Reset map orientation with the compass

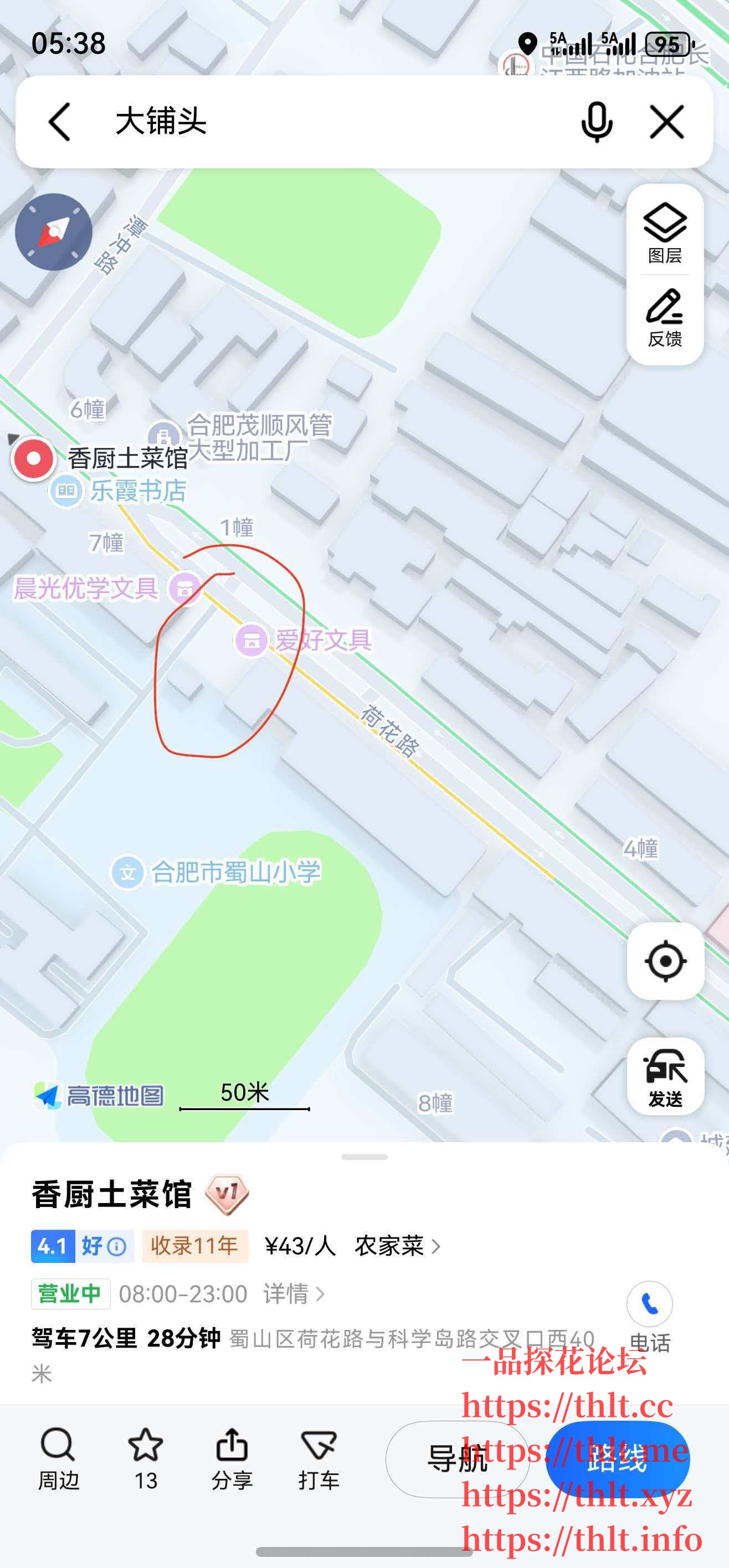[54, 232]
